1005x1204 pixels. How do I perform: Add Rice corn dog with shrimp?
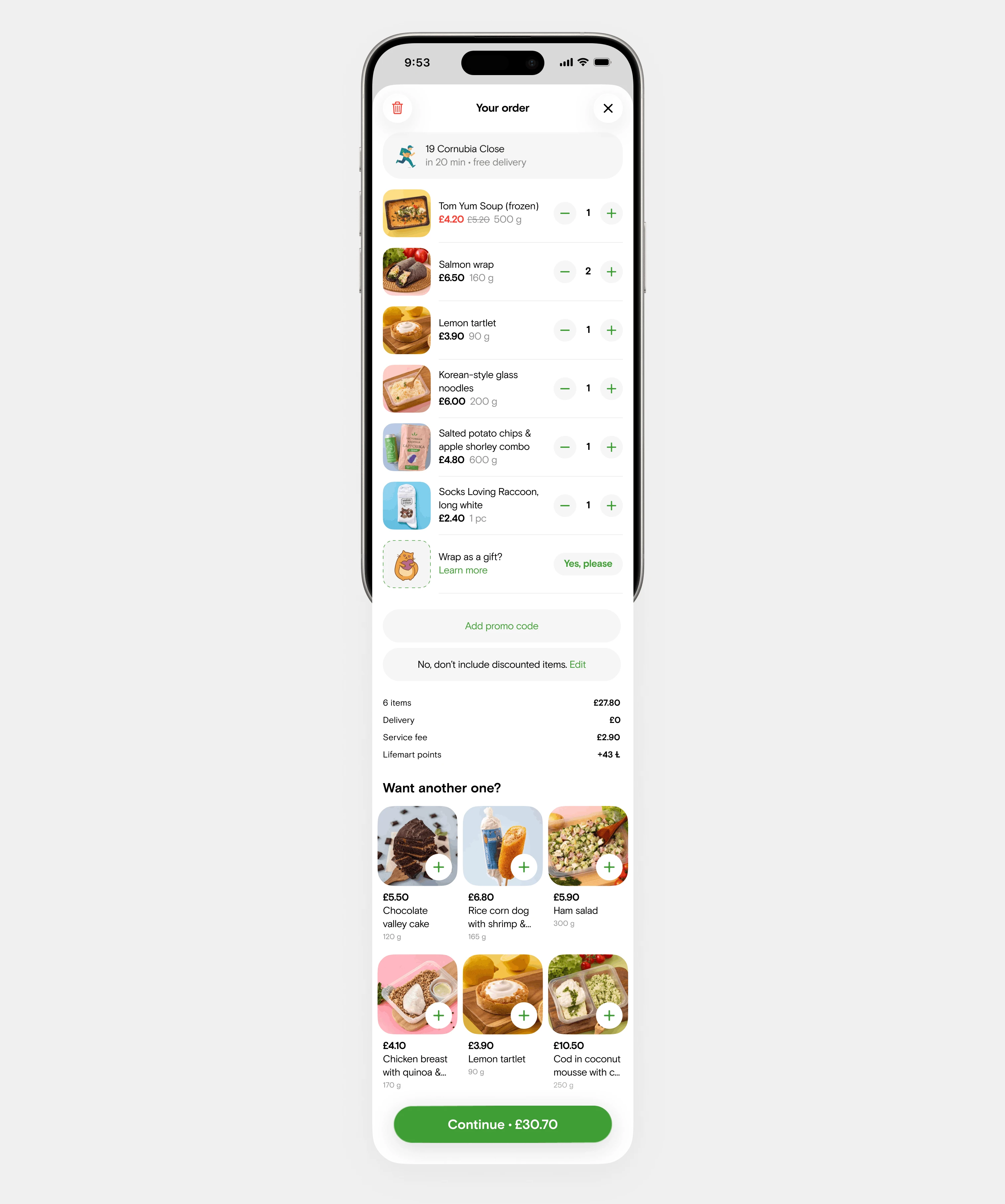[523, 867]
